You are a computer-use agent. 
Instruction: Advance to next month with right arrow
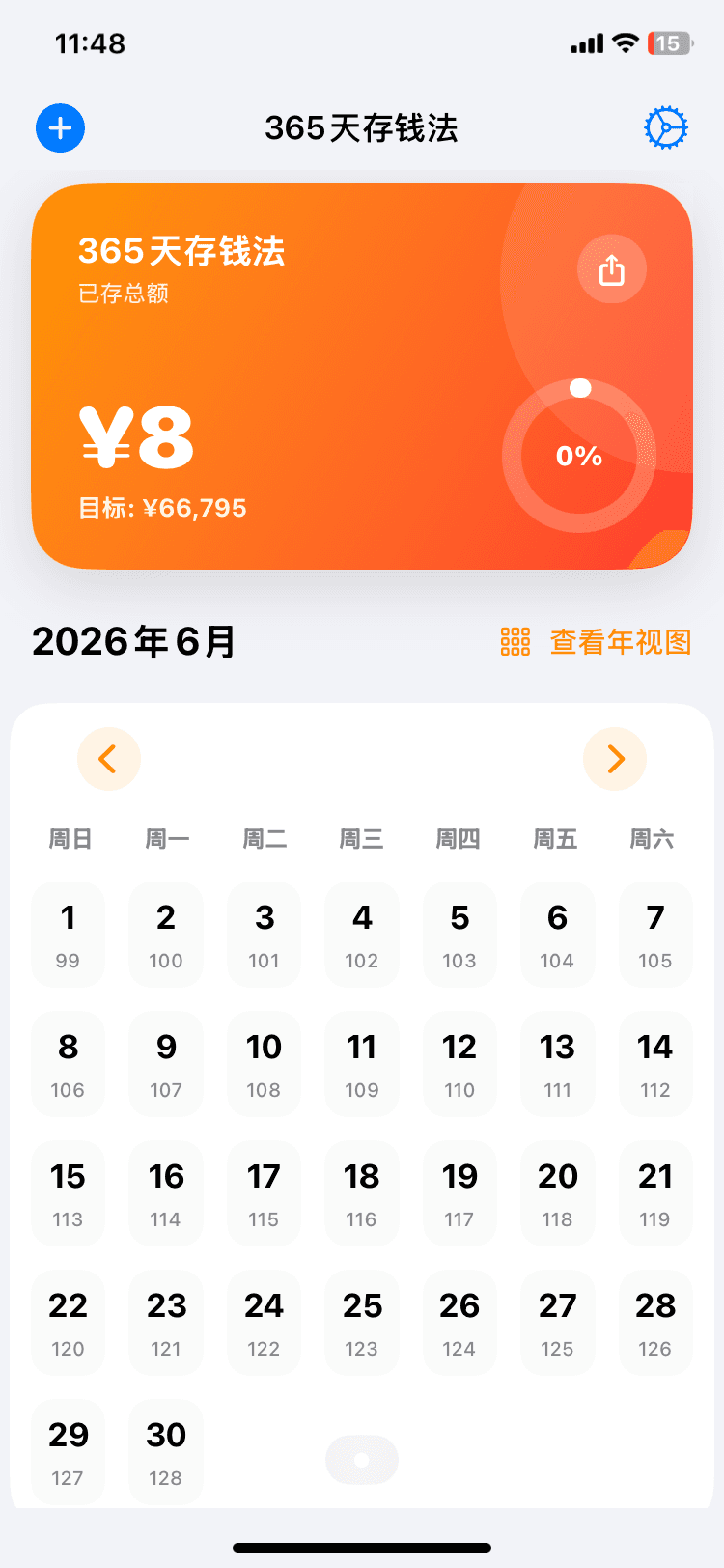(615, 759)
